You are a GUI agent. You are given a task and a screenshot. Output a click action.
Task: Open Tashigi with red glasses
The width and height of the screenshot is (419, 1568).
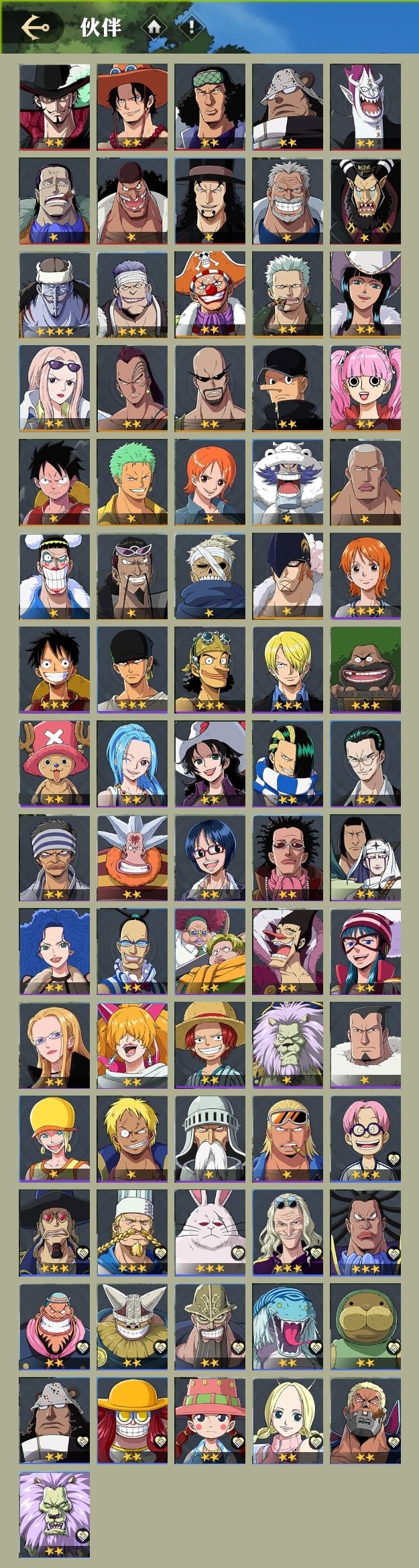tap(210, 857)
